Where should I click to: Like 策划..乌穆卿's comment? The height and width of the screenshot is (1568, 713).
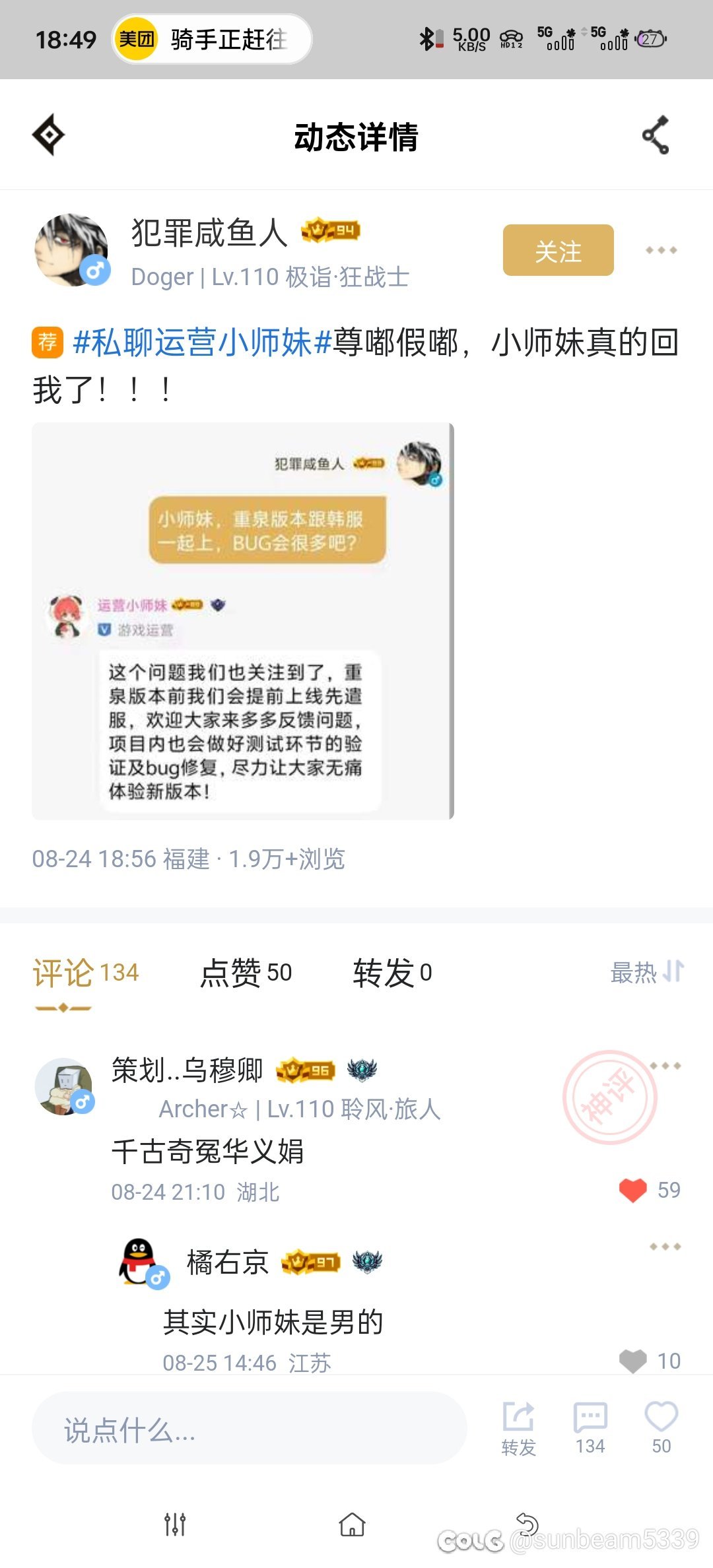click(x=633, y=1190)
